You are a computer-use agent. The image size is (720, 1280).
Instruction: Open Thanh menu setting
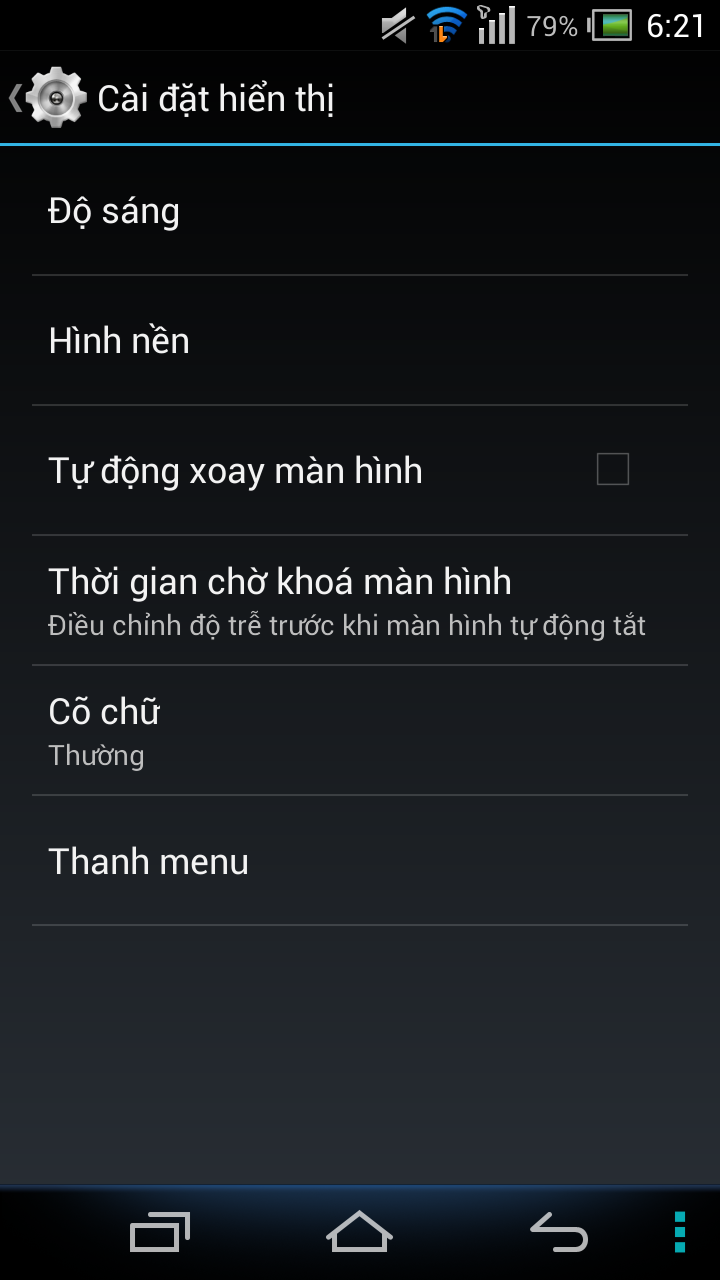tap(360, 860)
